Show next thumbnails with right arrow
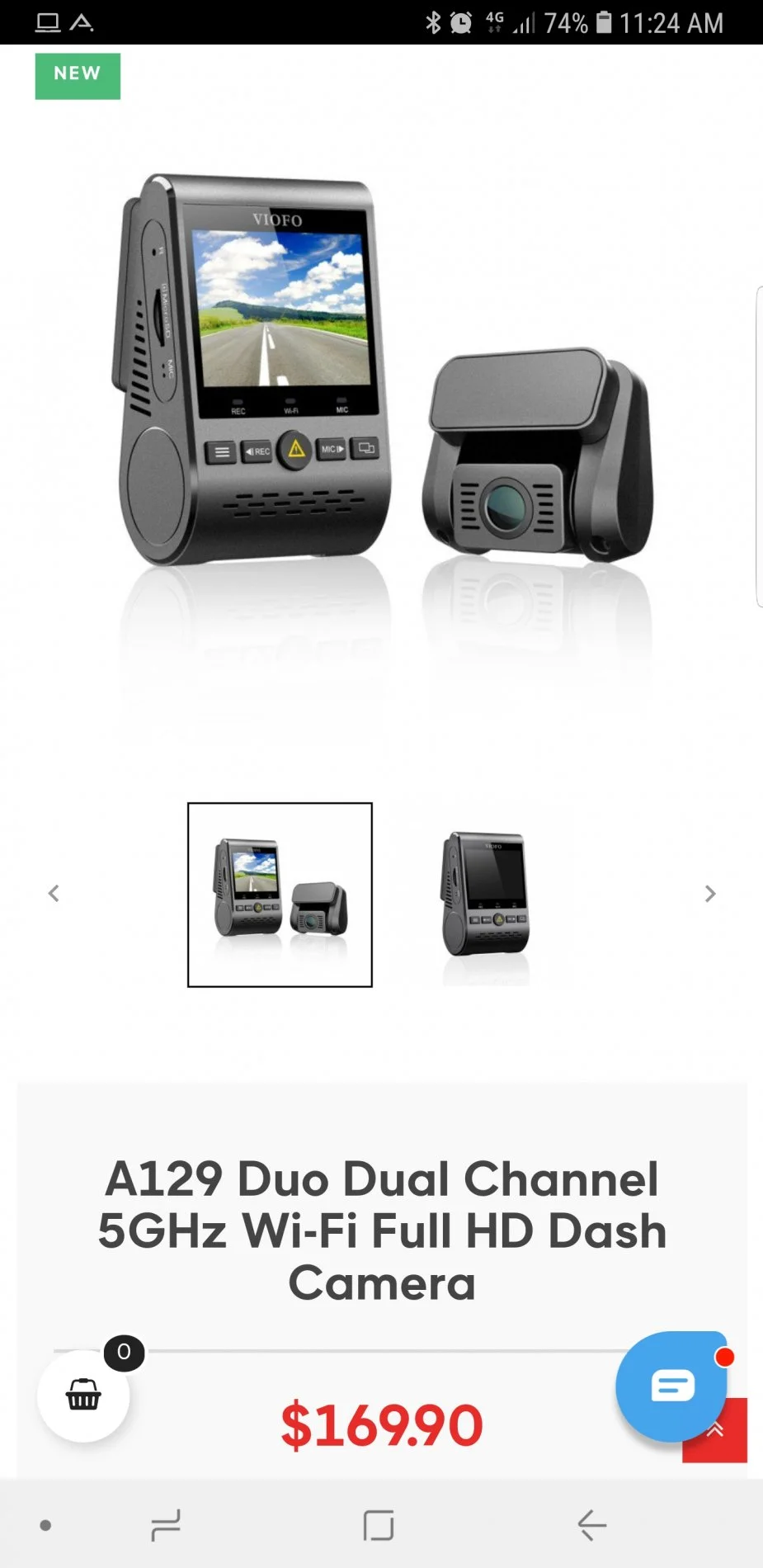Viewport: 763px width, 1568px height. point(709,893)
